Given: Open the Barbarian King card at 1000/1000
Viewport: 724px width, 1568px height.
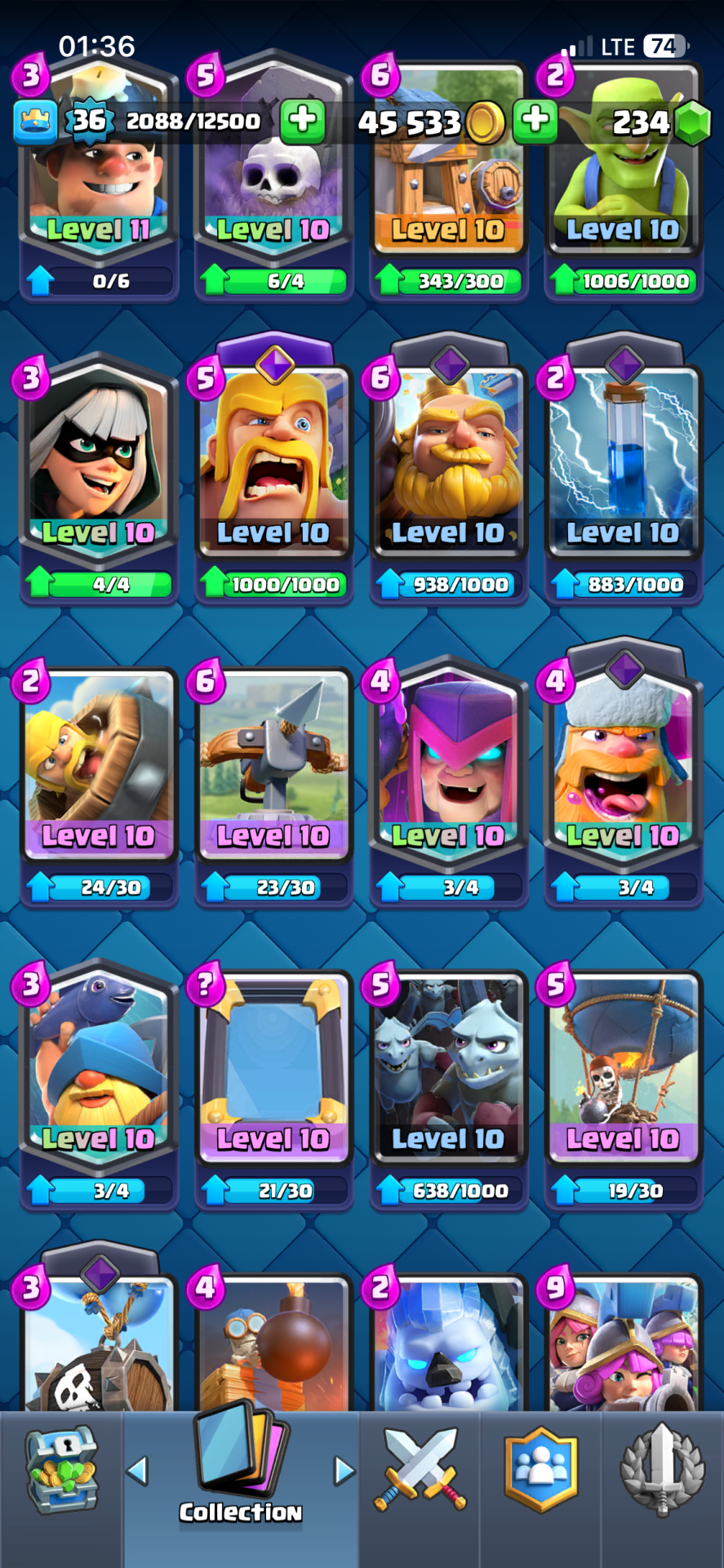Looking at the screenshot, I should pyautogui.click(x=273, y=465).
